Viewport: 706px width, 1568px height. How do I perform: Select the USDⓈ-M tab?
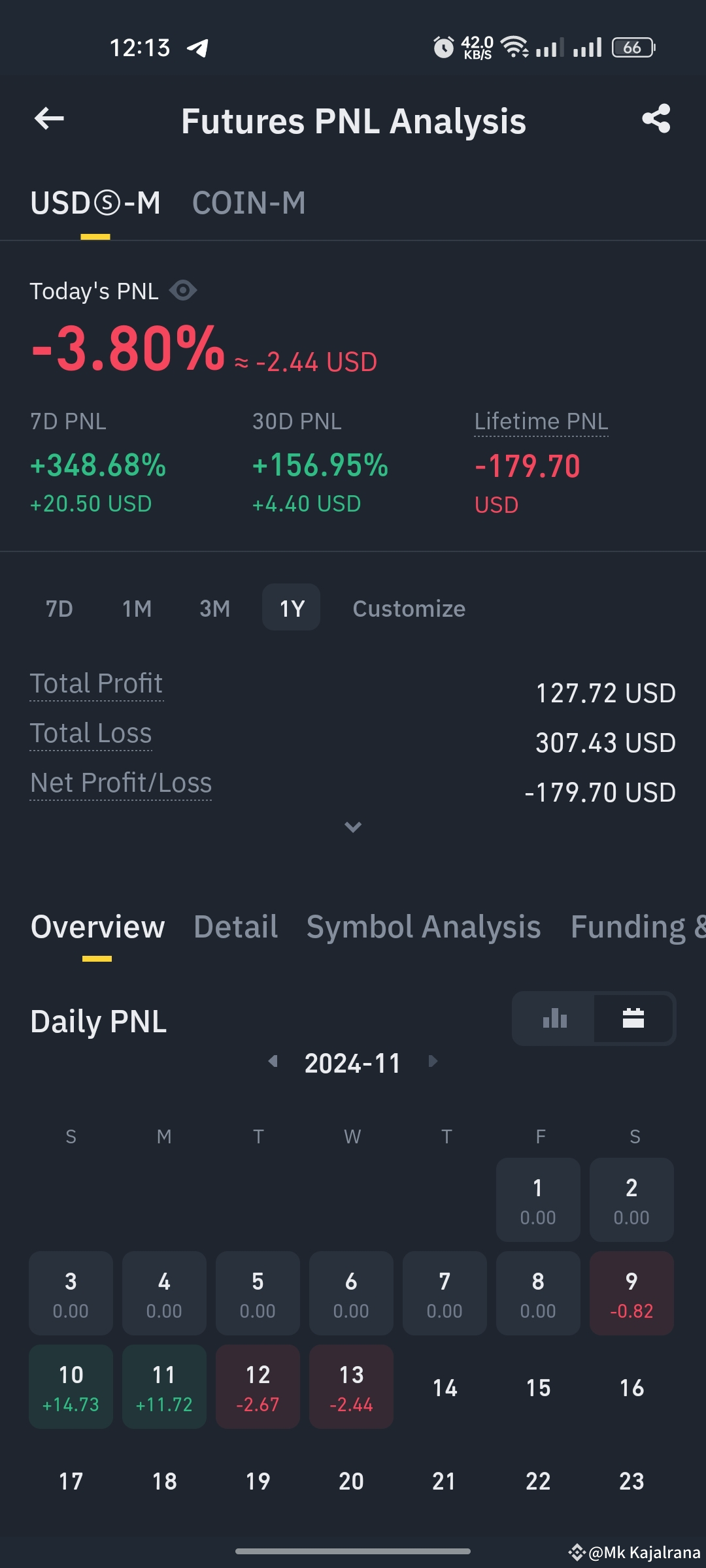(95, 203)
